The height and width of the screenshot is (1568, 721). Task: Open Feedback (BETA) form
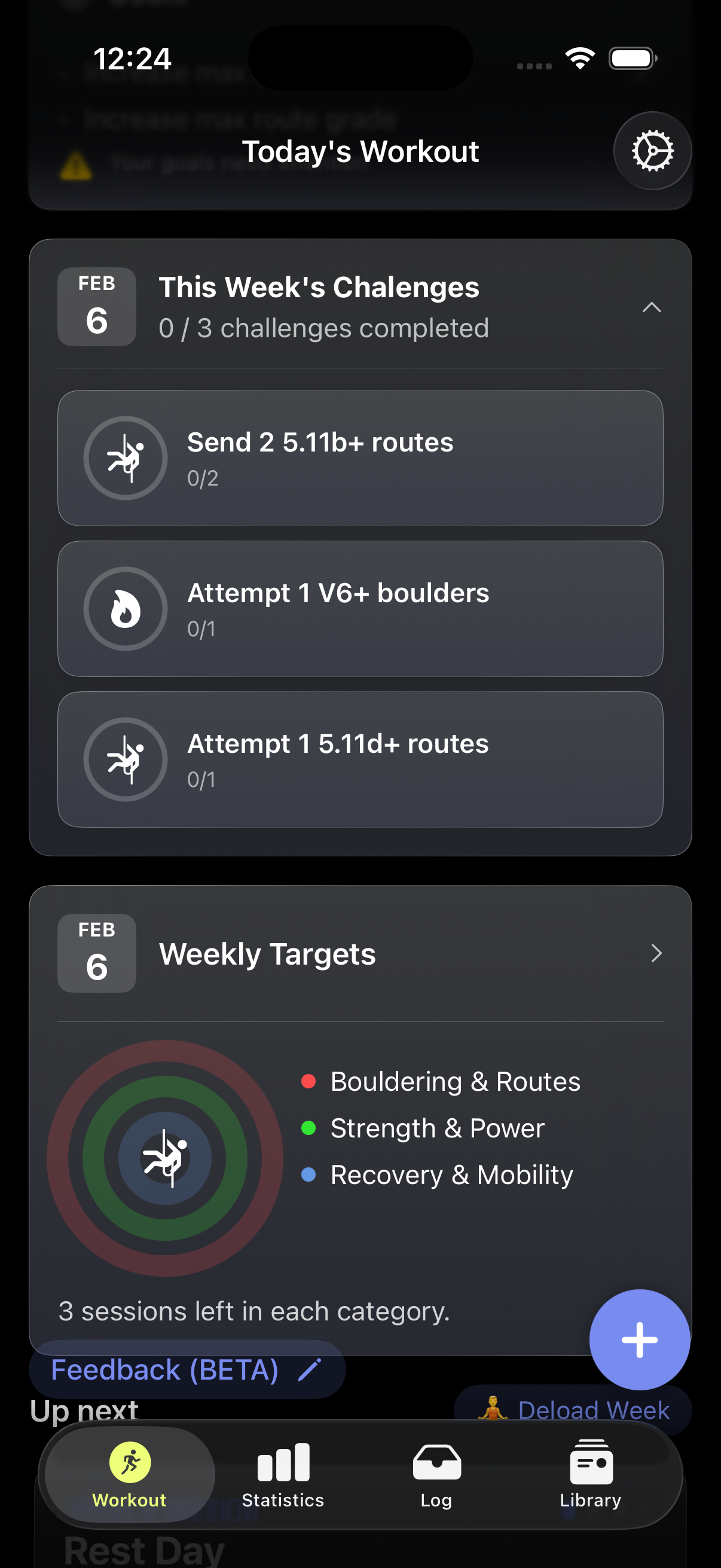[186, 1369]
